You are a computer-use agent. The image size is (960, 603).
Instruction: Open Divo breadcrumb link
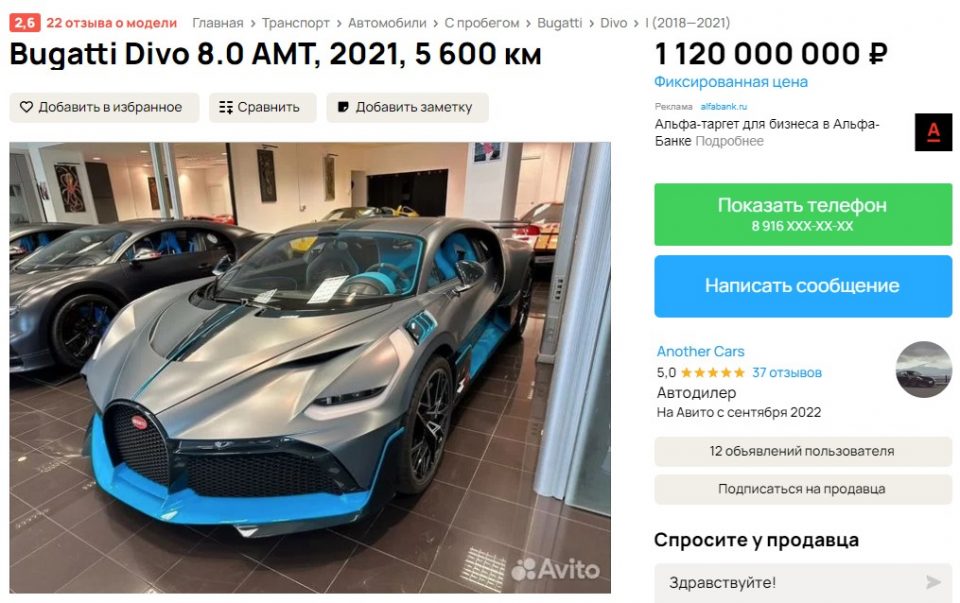pos(614,22)
